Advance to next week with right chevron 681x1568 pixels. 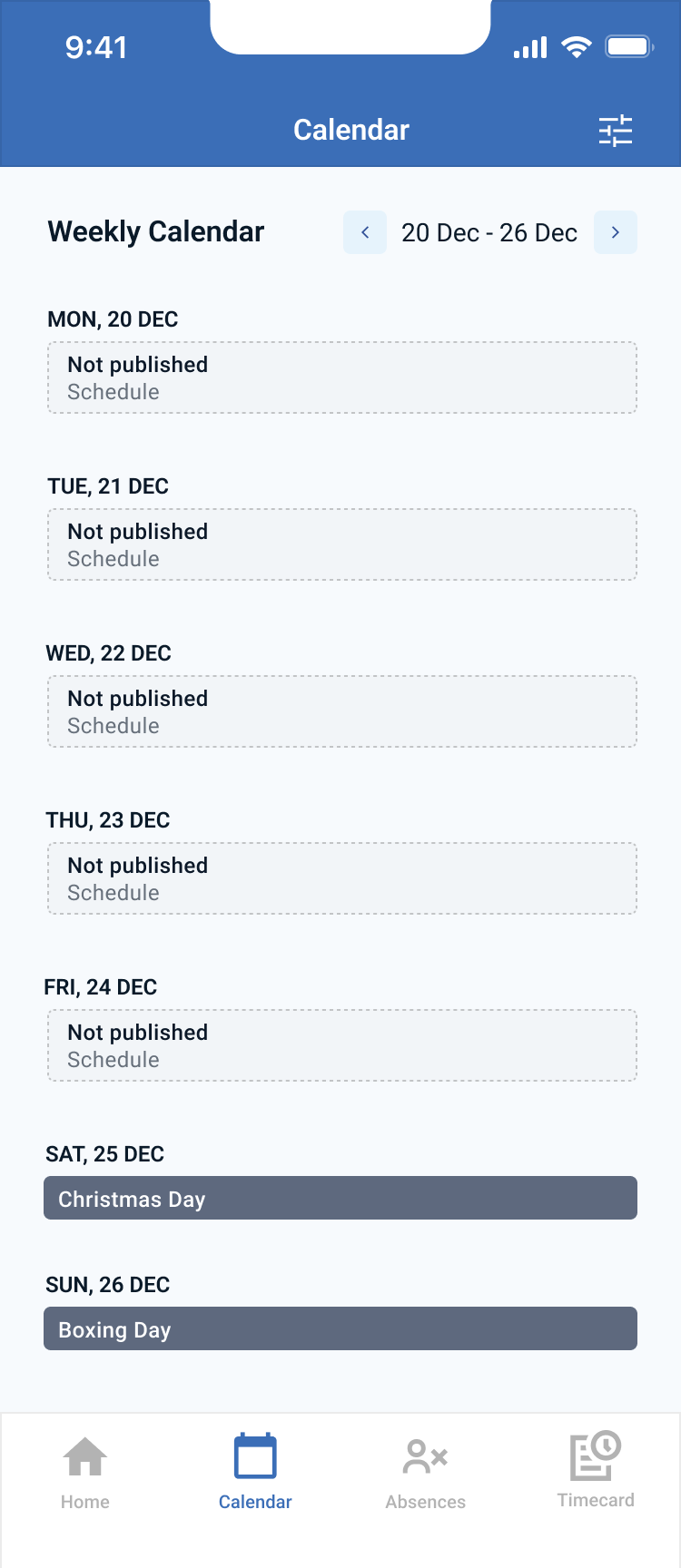pyautogui.click(x=615, y=232)
